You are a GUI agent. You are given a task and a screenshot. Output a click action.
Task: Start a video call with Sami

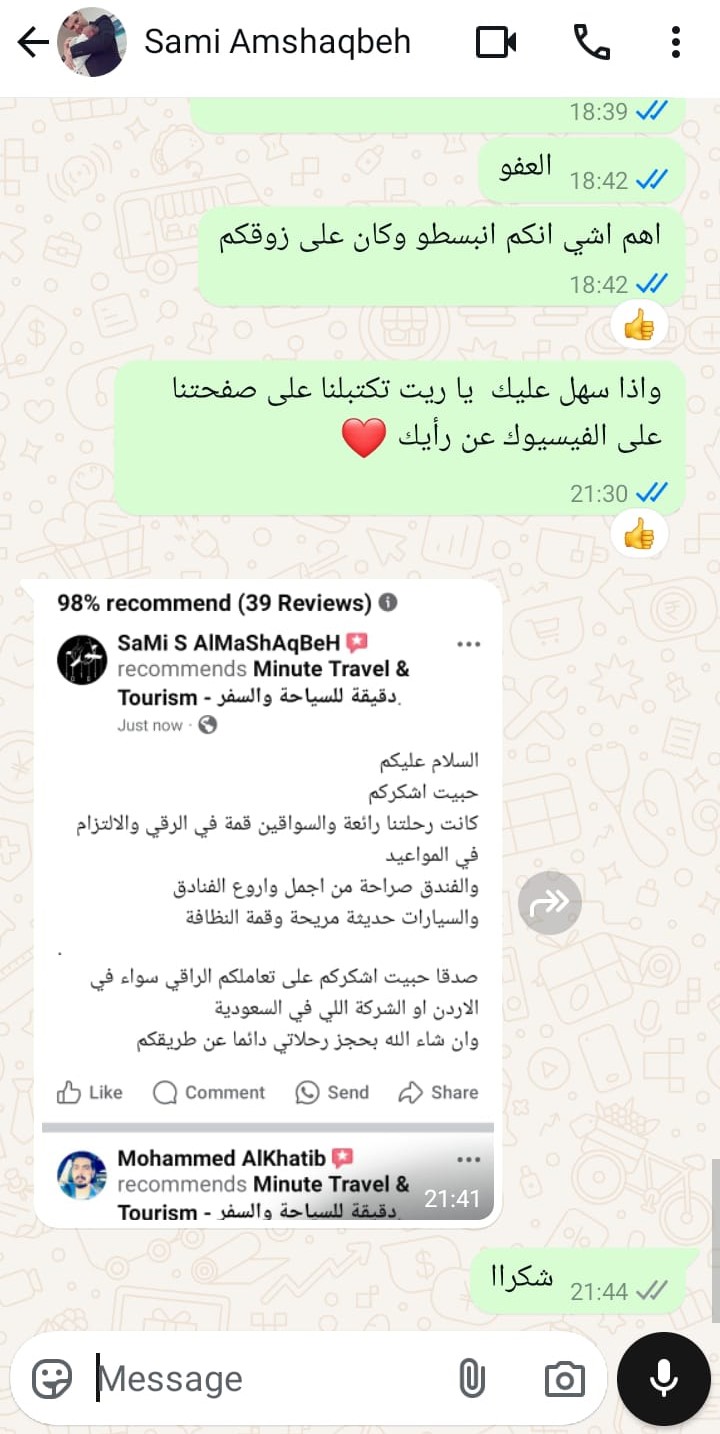(495, 42)
